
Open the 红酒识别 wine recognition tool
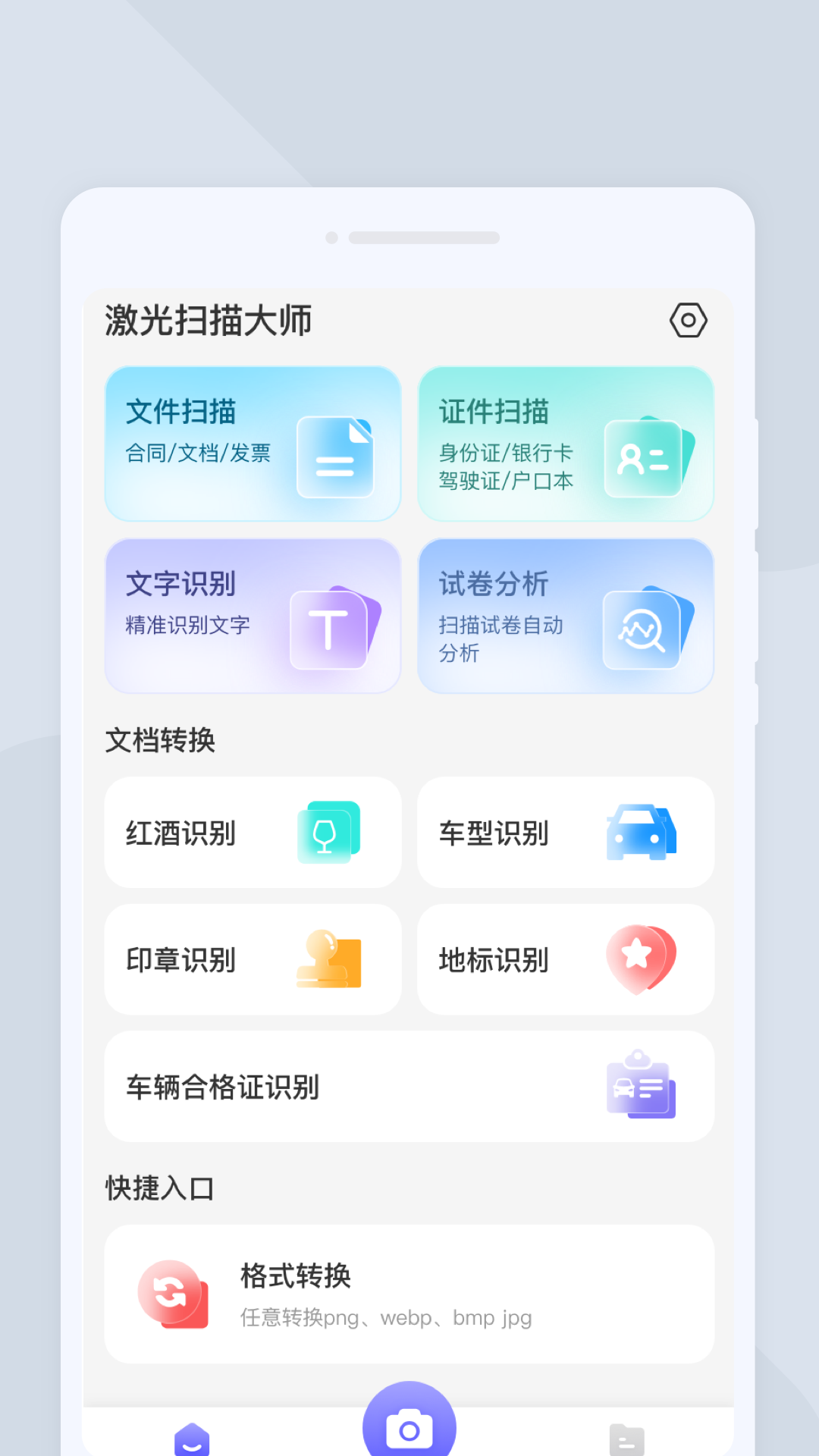(253, 833)
